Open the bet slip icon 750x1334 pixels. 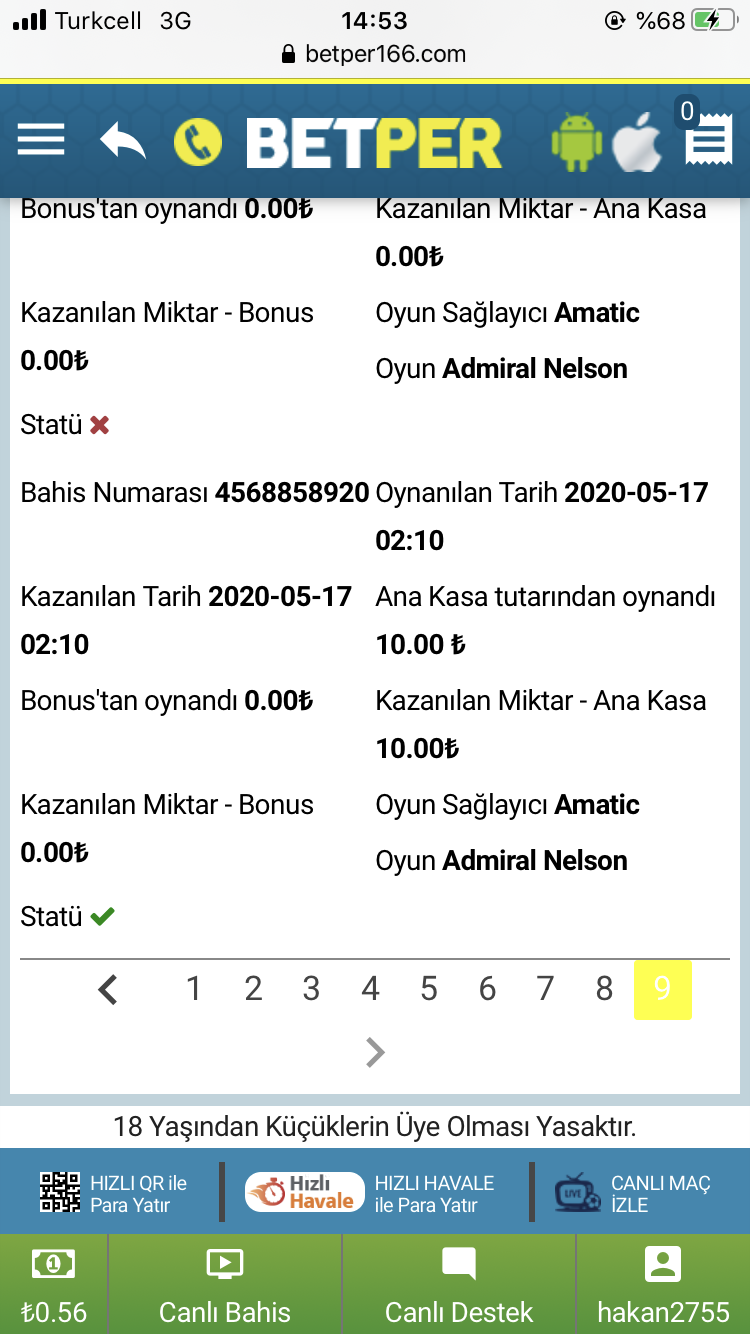[x=707, y=137]
